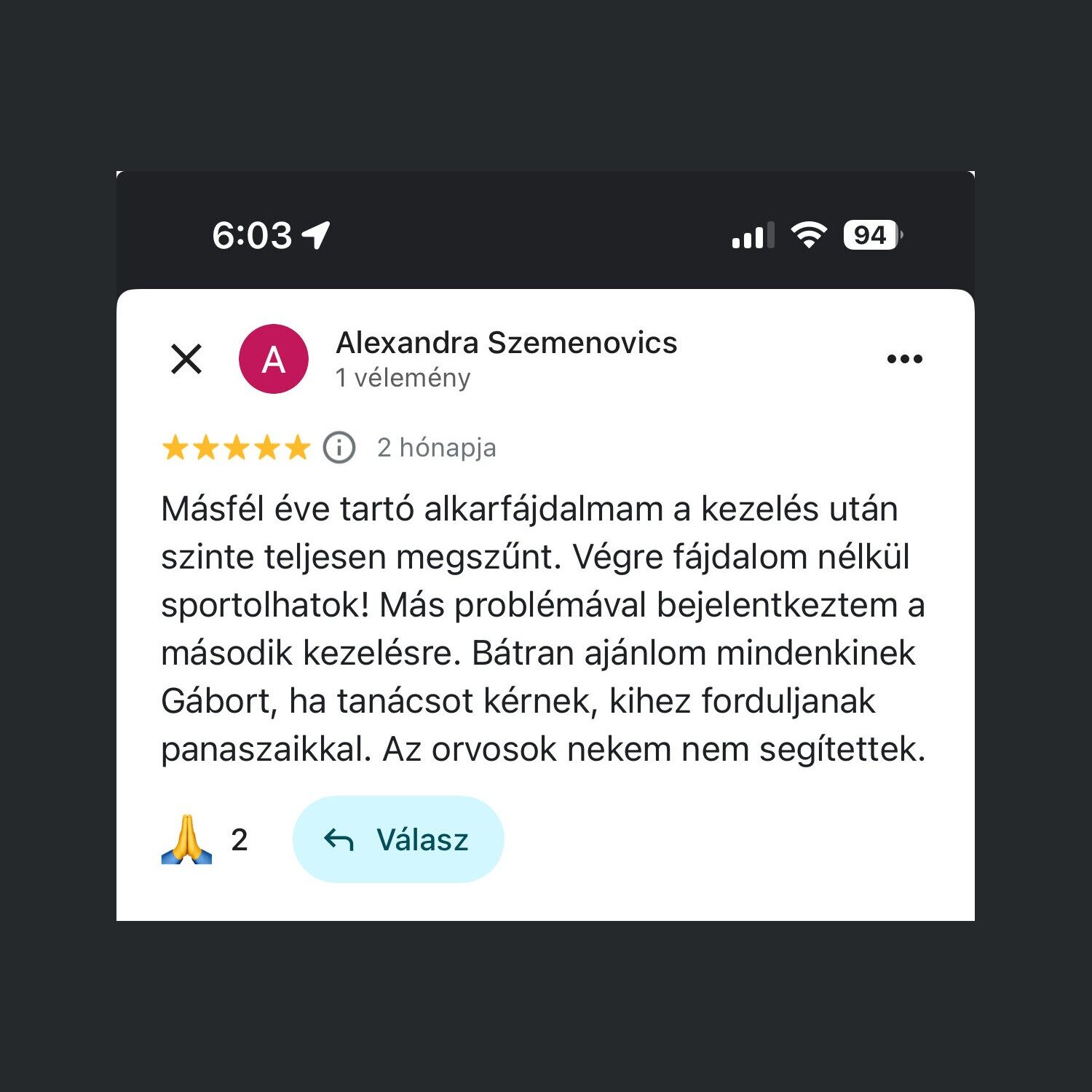React with the praying hands emoji

[187, 839]
